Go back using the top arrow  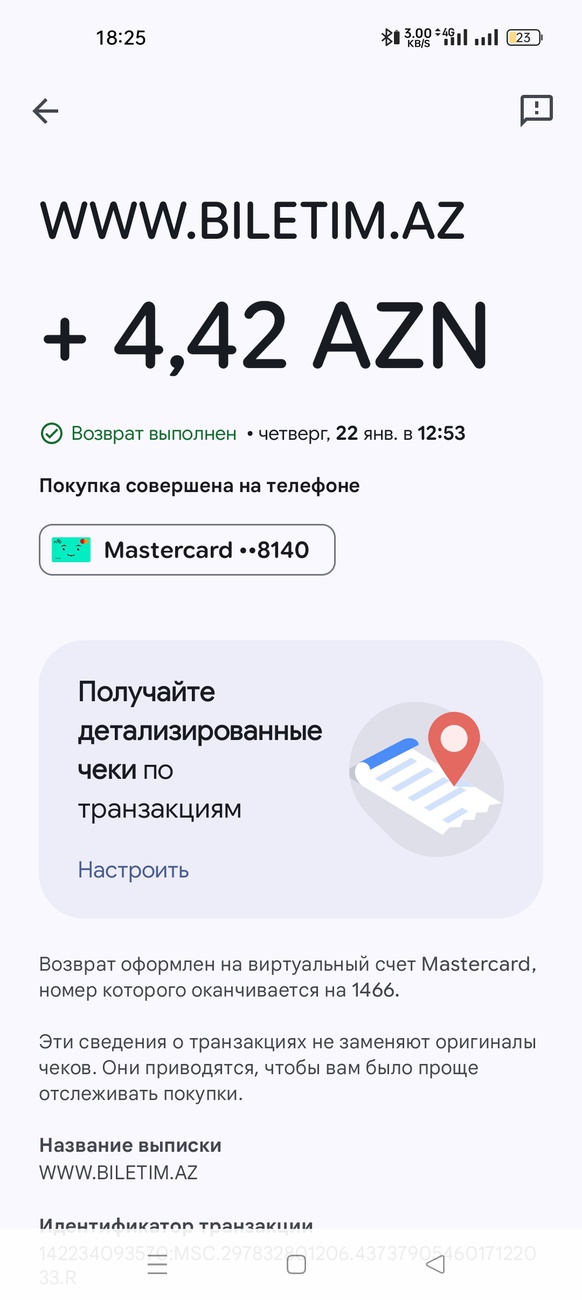(46, 111)
